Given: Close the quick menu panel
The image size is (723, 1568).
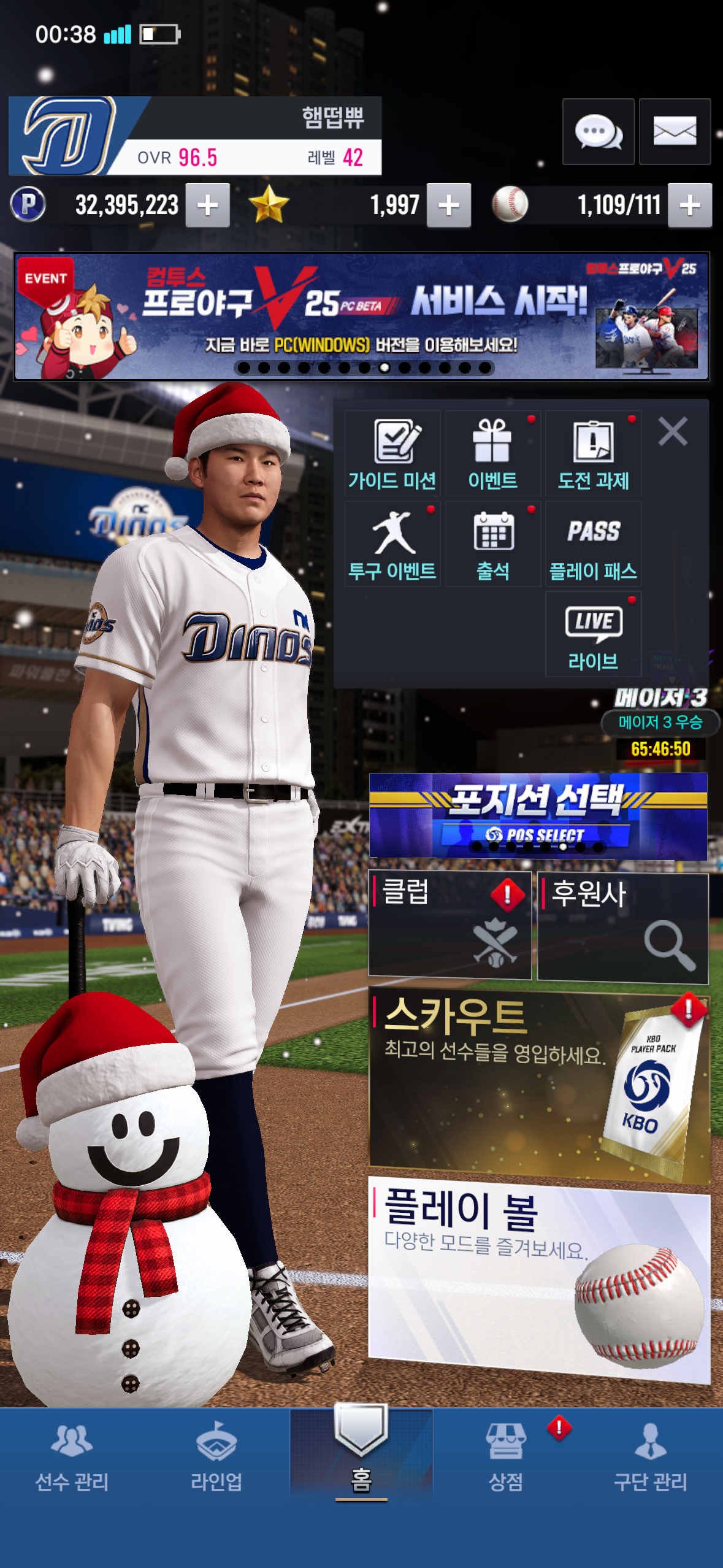Looking at the screenshot, I should click(x=673, y=431).
